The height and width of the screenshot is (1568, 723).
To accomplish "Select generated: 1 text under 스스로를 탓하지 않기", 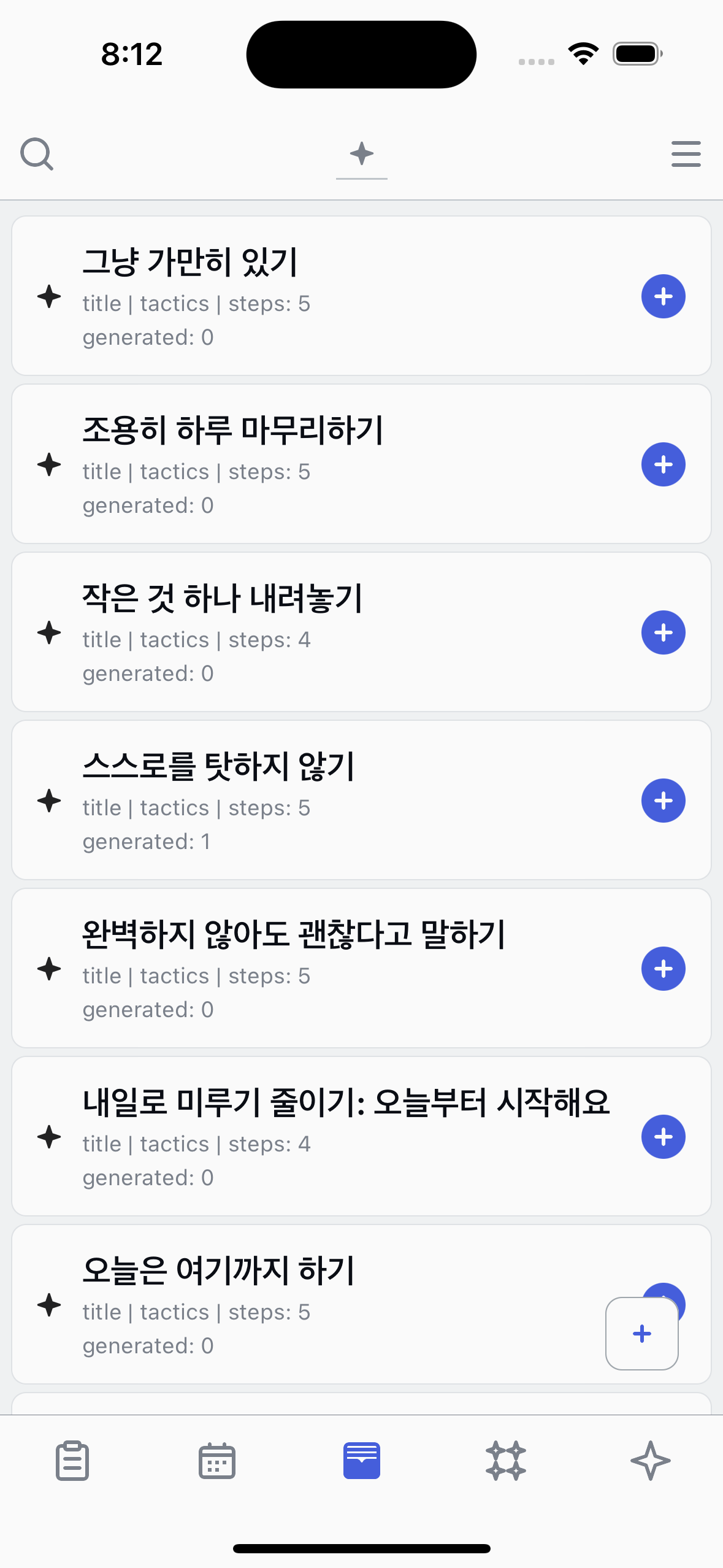I will (147, 841).
